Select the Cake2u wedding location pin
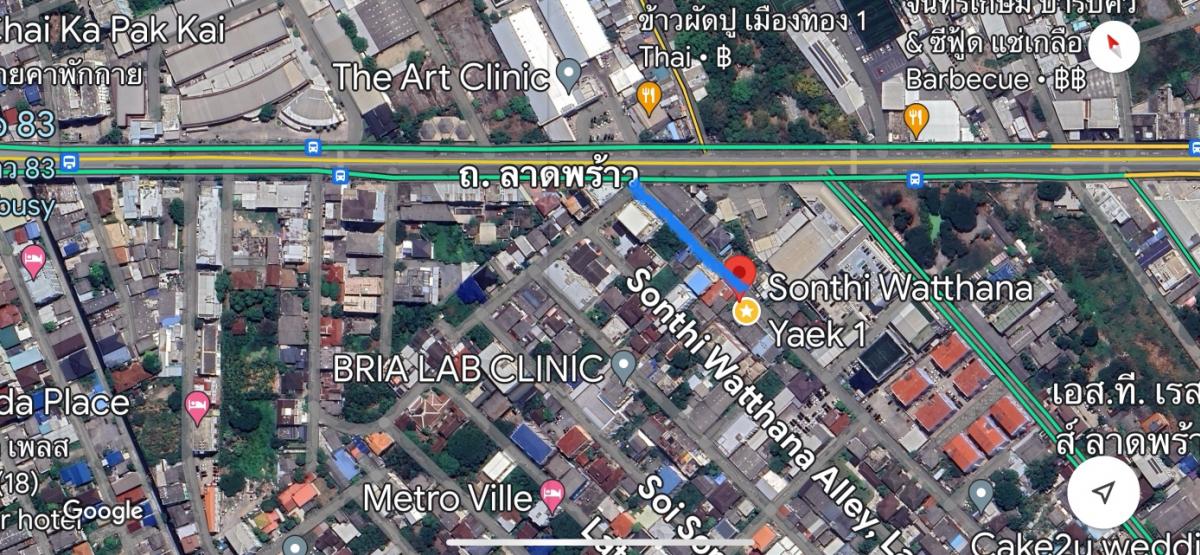The height and width of the screenshot is (555, 1200). 981,493
